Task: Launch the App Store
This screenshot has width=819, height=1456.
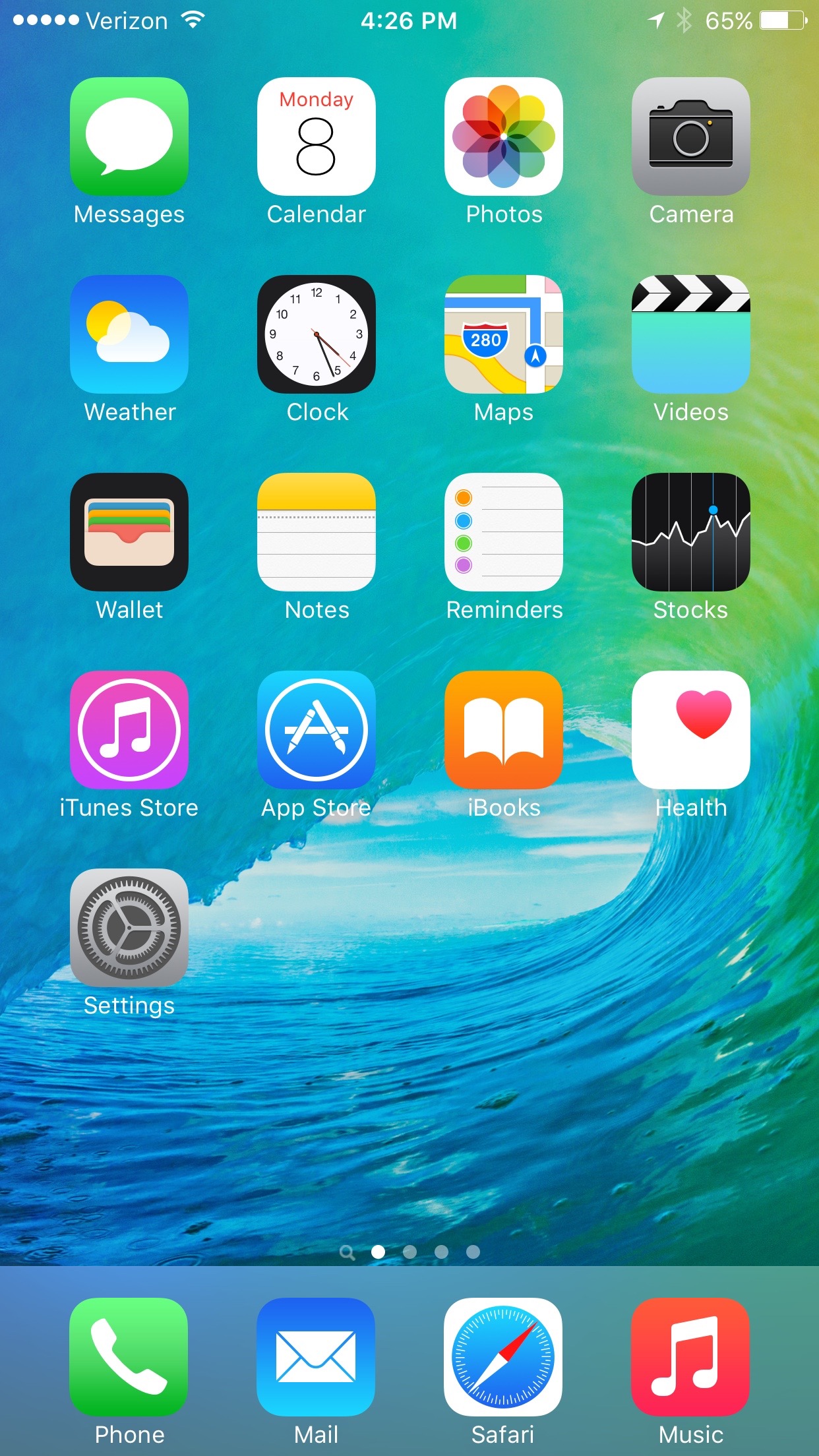Action: (317, 730)
